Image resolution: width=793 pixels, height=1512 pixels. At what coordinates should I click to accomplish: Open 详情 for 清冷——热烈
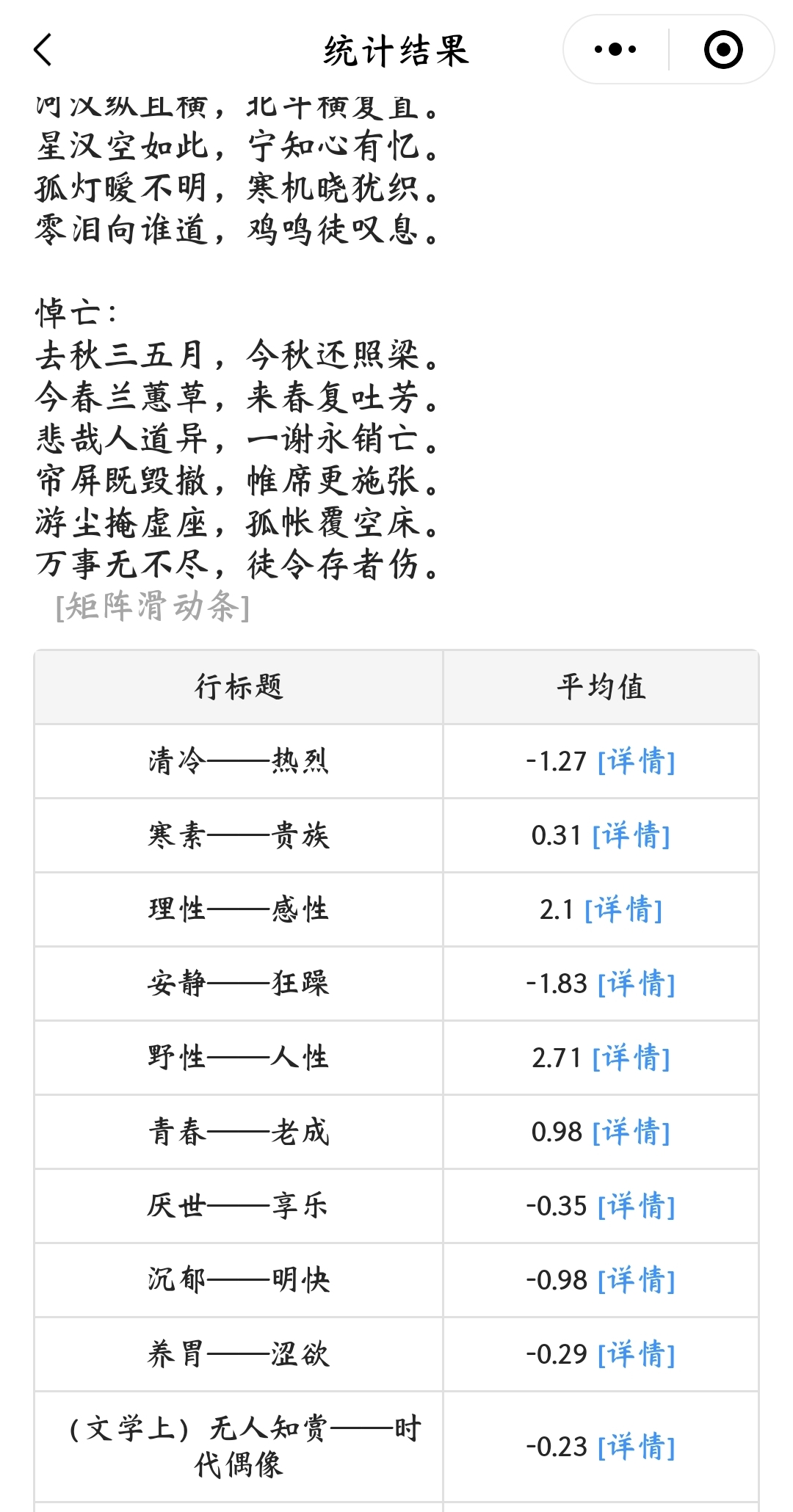[x=636, y=762]
